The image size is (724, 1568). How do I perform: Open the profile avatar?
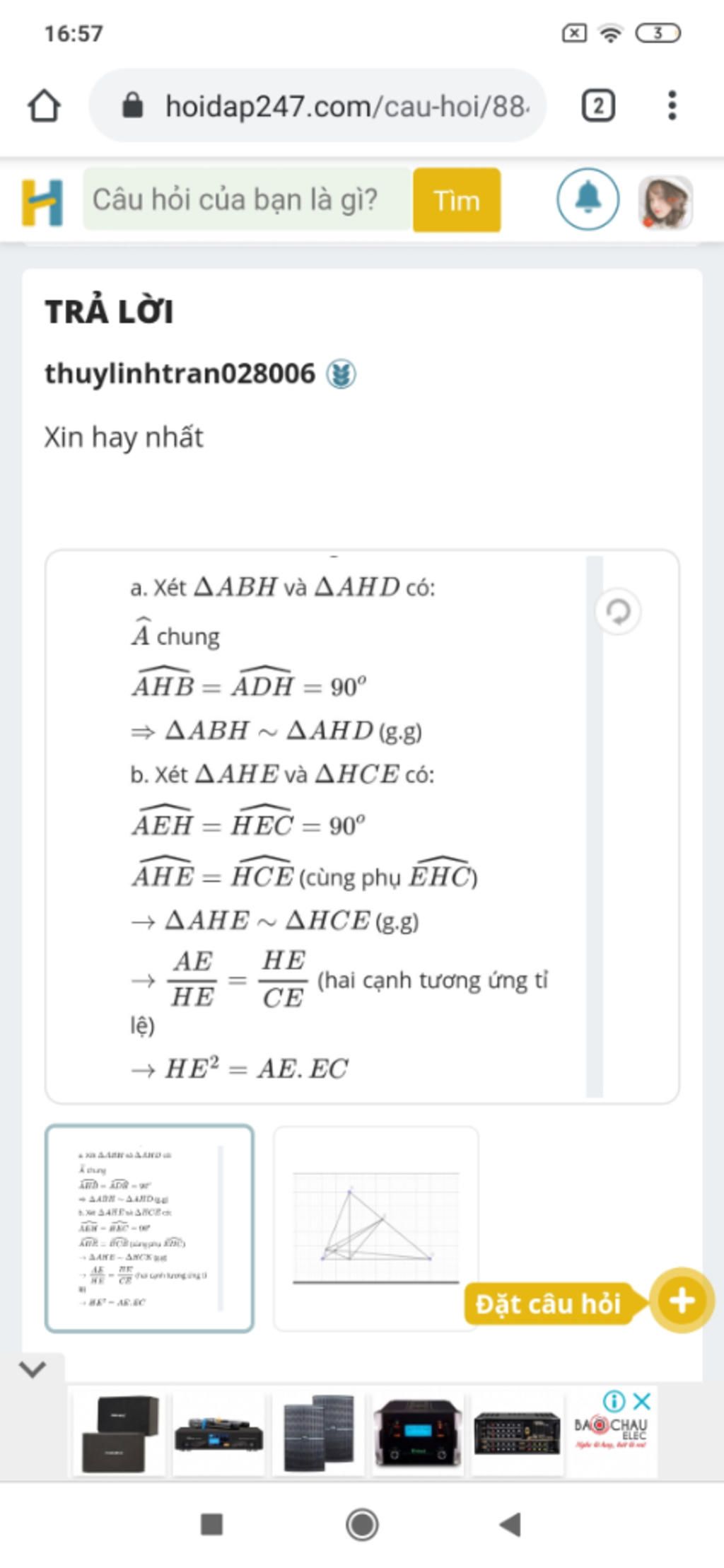coord(665,202)
